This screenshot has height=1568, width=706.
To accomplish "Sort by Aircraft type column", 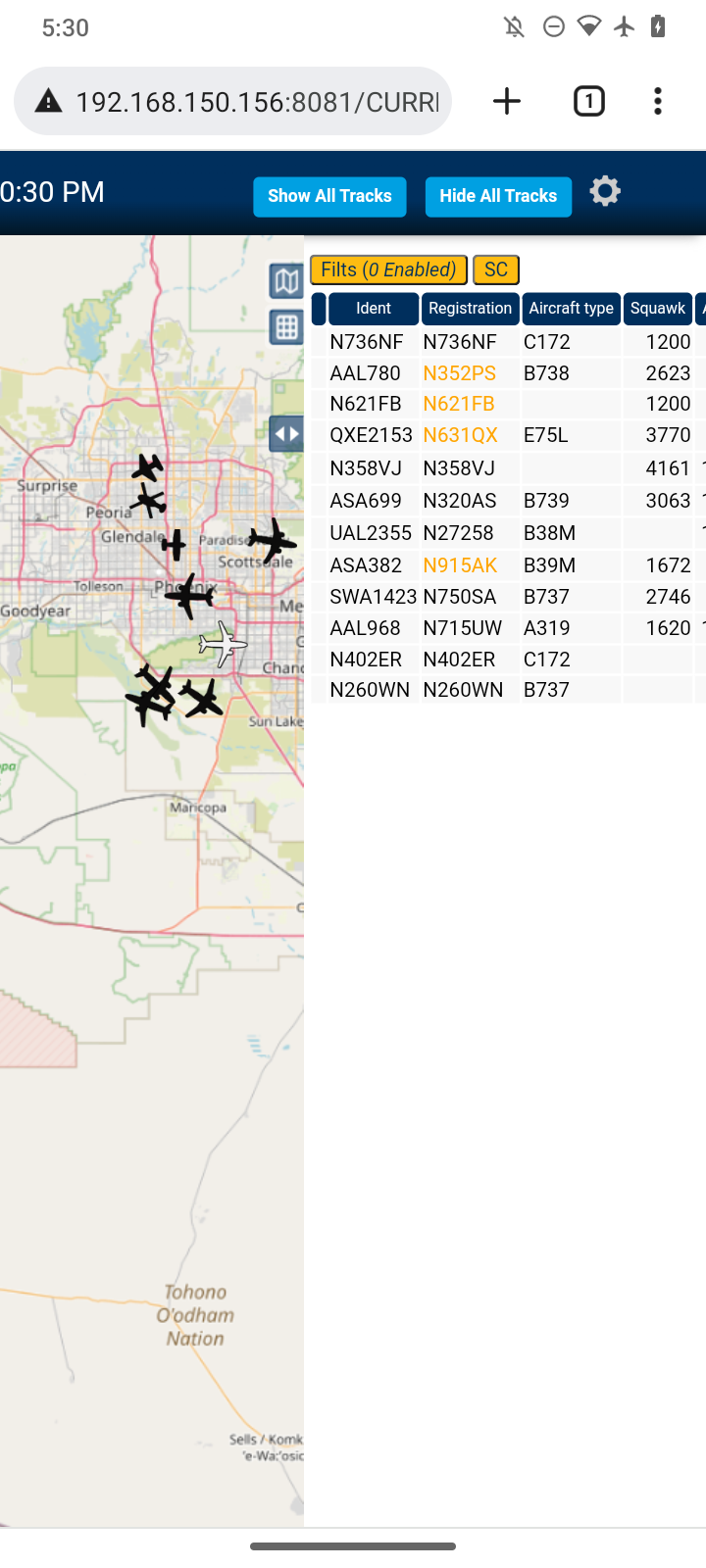I will [572, 309].
